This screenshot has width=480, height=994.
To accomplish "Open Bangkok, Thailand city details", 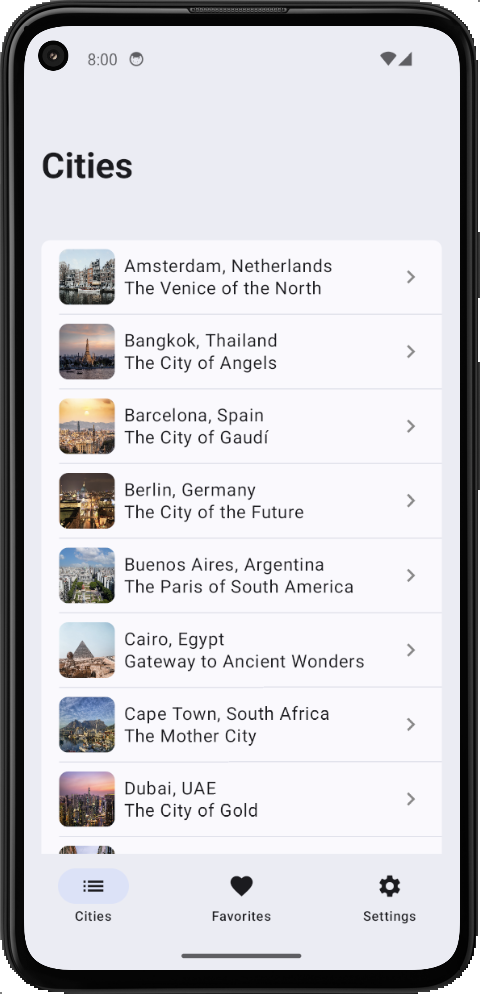I will coord(241,352).
